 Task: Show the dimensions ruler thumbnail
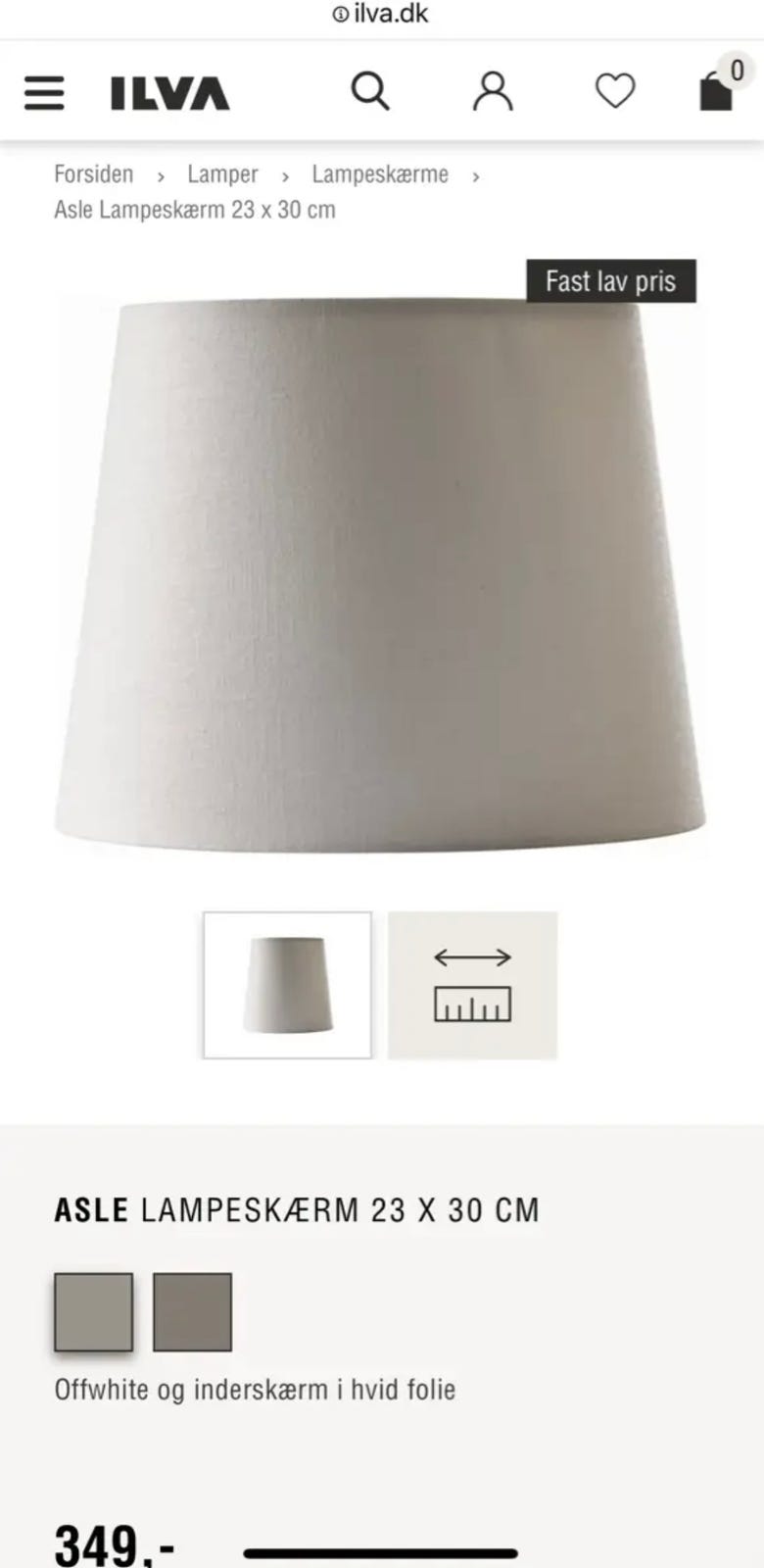(472, 985)
